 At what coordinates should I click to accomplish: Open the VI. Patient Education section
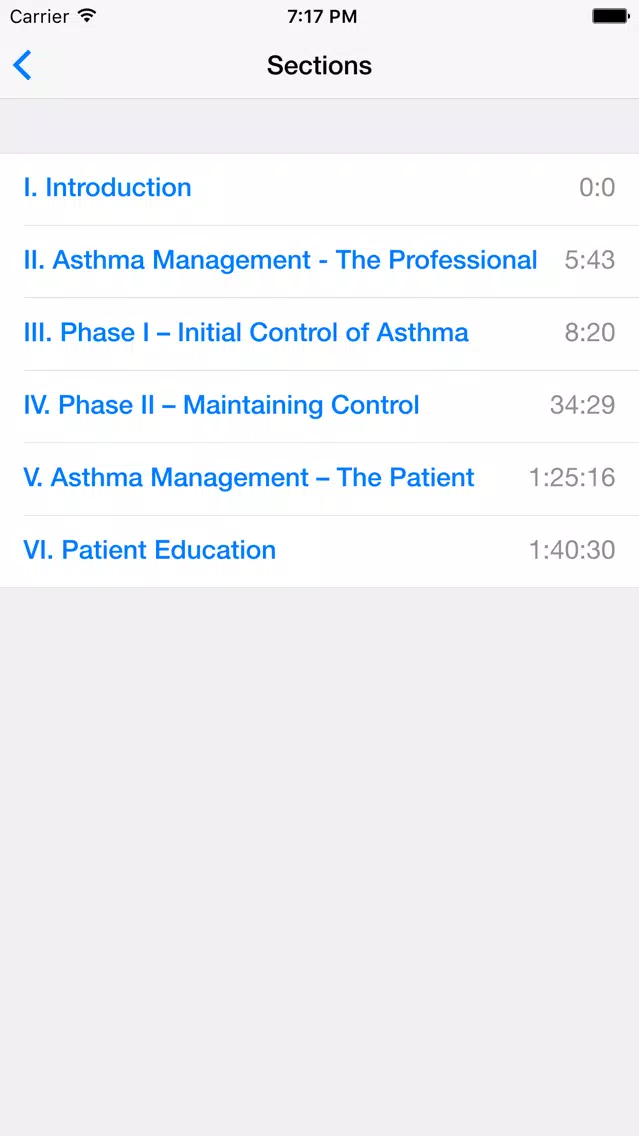pyautogui.click(x=320, y=551)
